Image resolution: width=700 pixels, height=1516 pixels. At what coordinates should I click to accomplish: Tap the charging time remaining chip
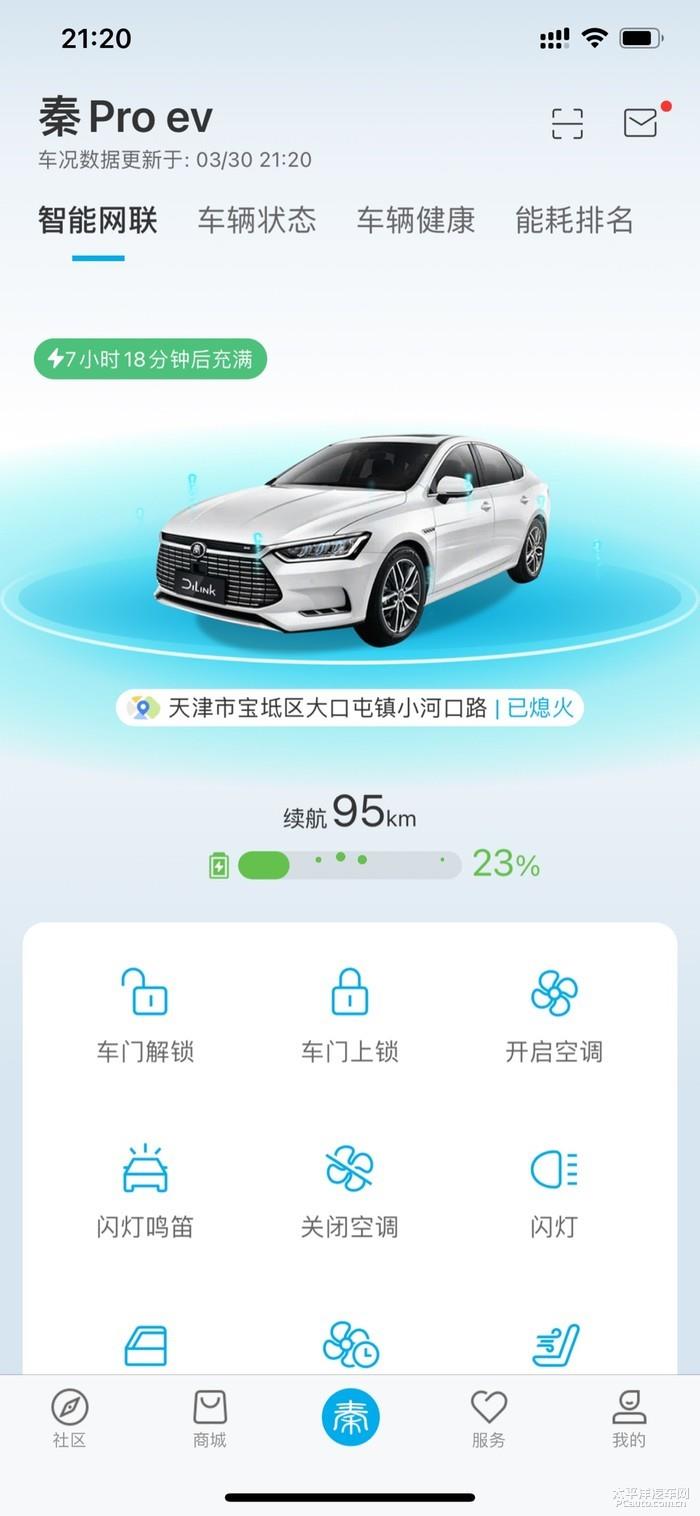point(151,359)
